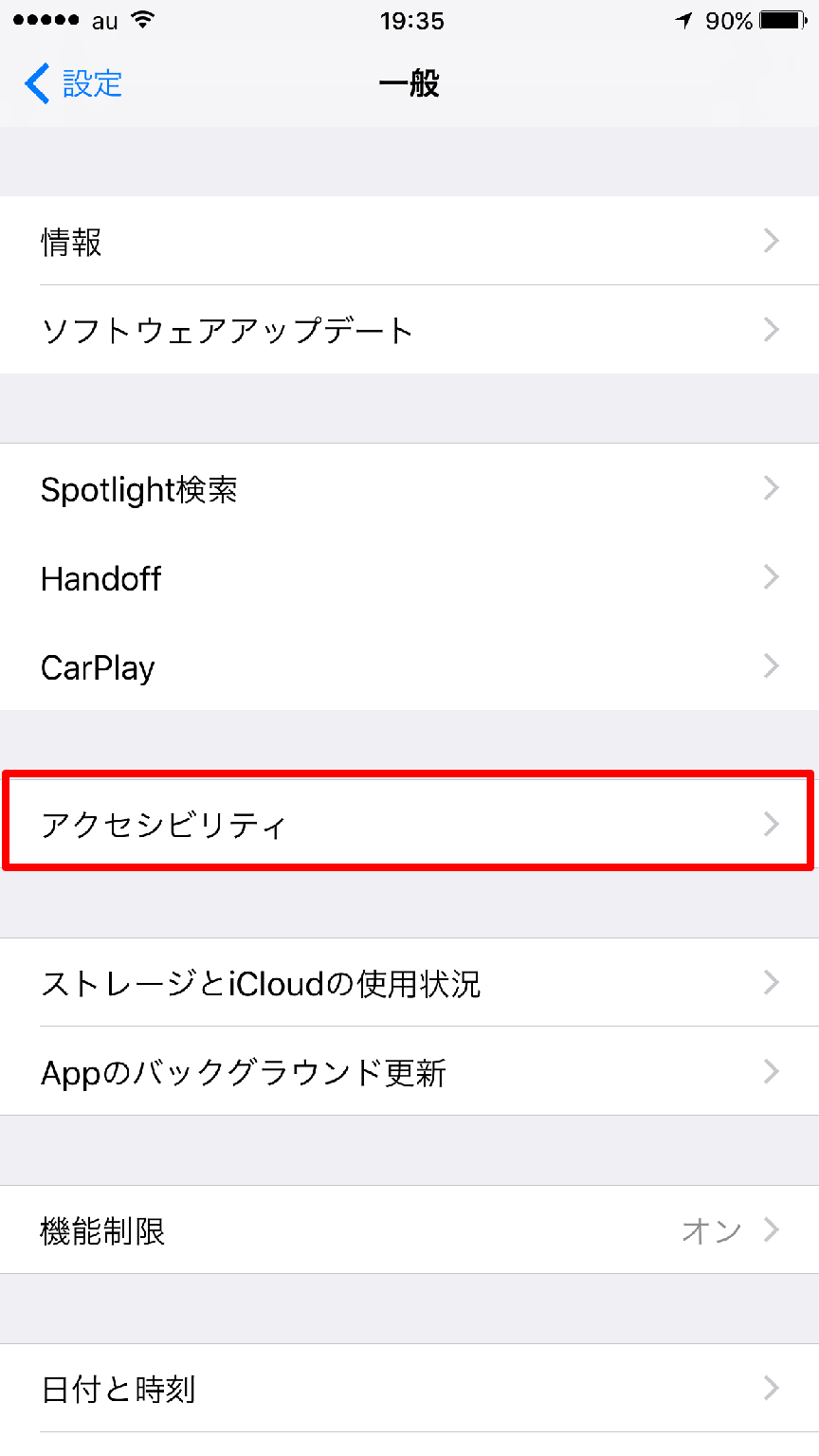This screenshot has width=819, height=1456.
Task: Open Spotlight検索 settings row
Action: (x=409, y=489)
